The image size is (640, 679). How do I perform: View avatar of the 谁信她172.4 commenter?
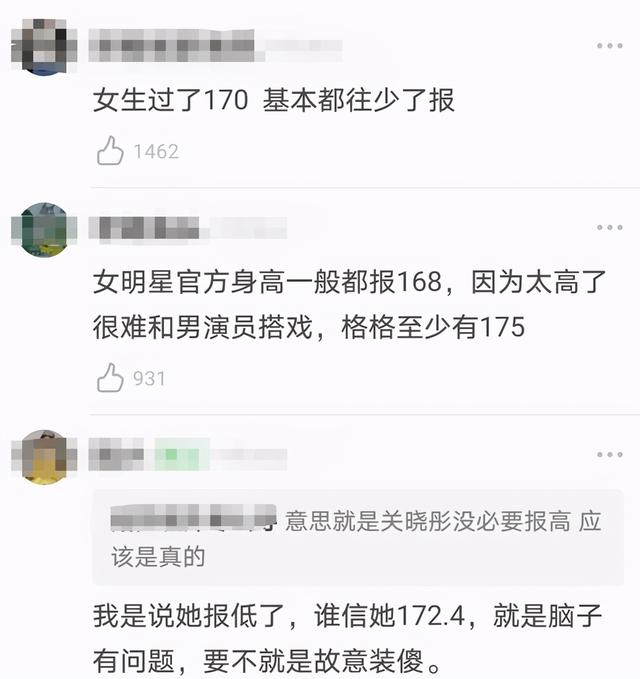(x=44, y=457)
